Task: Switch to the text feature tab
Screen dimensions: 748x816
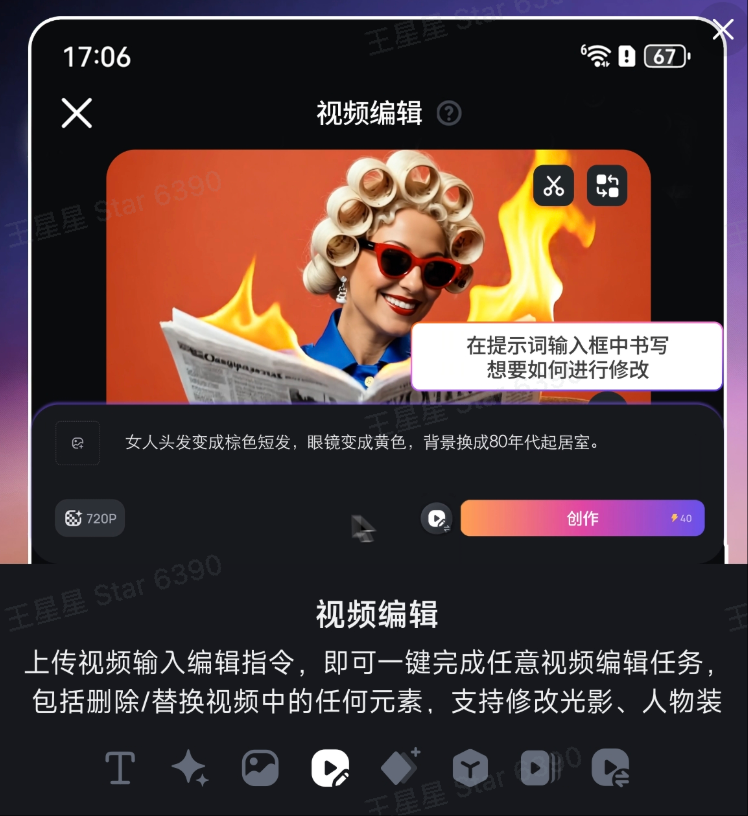Action: [x=120, y=768]
